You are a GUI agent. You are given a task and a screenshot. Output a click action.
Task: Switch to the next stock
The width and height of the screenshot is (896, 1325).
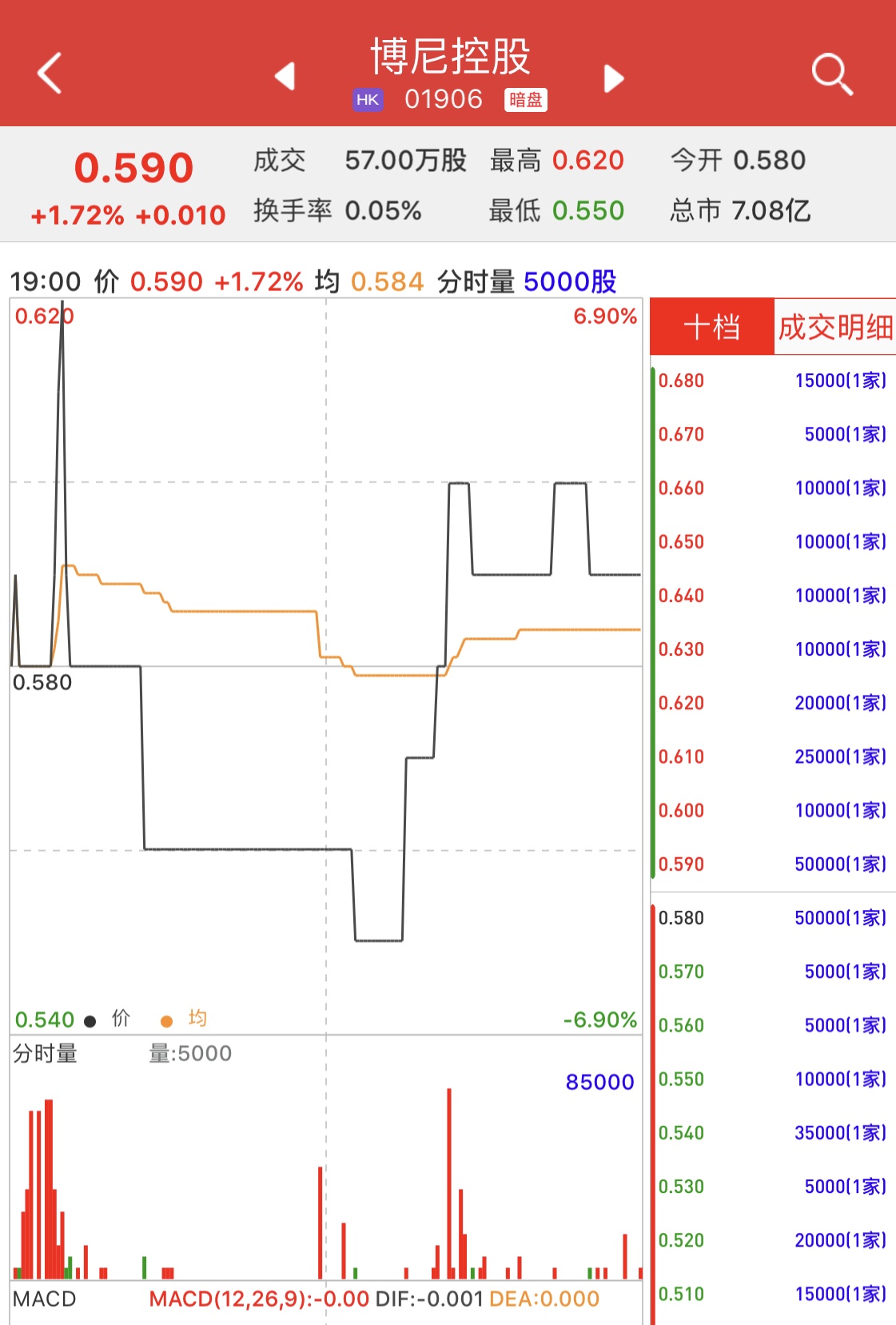[613, 78]
